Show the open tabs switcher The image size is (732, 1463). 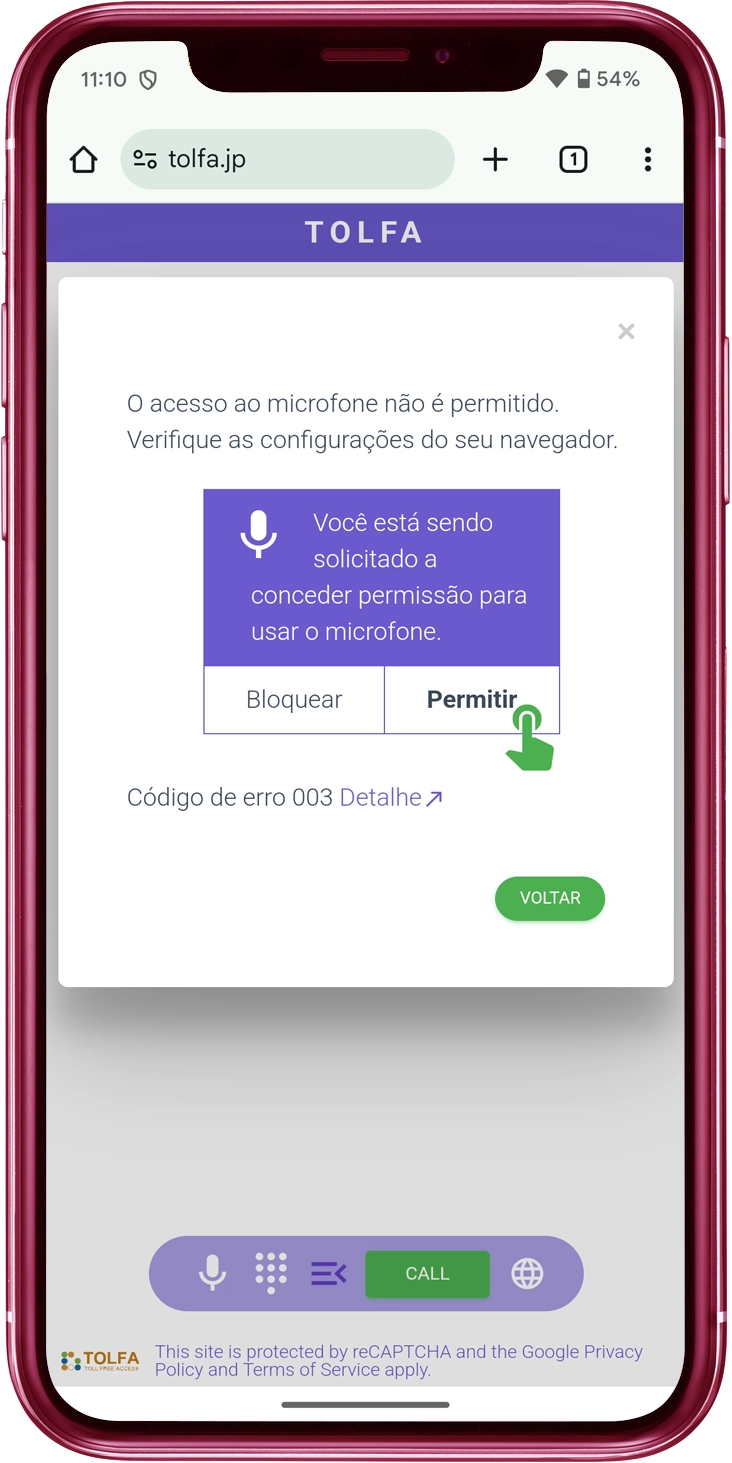[x=573, y=160]
